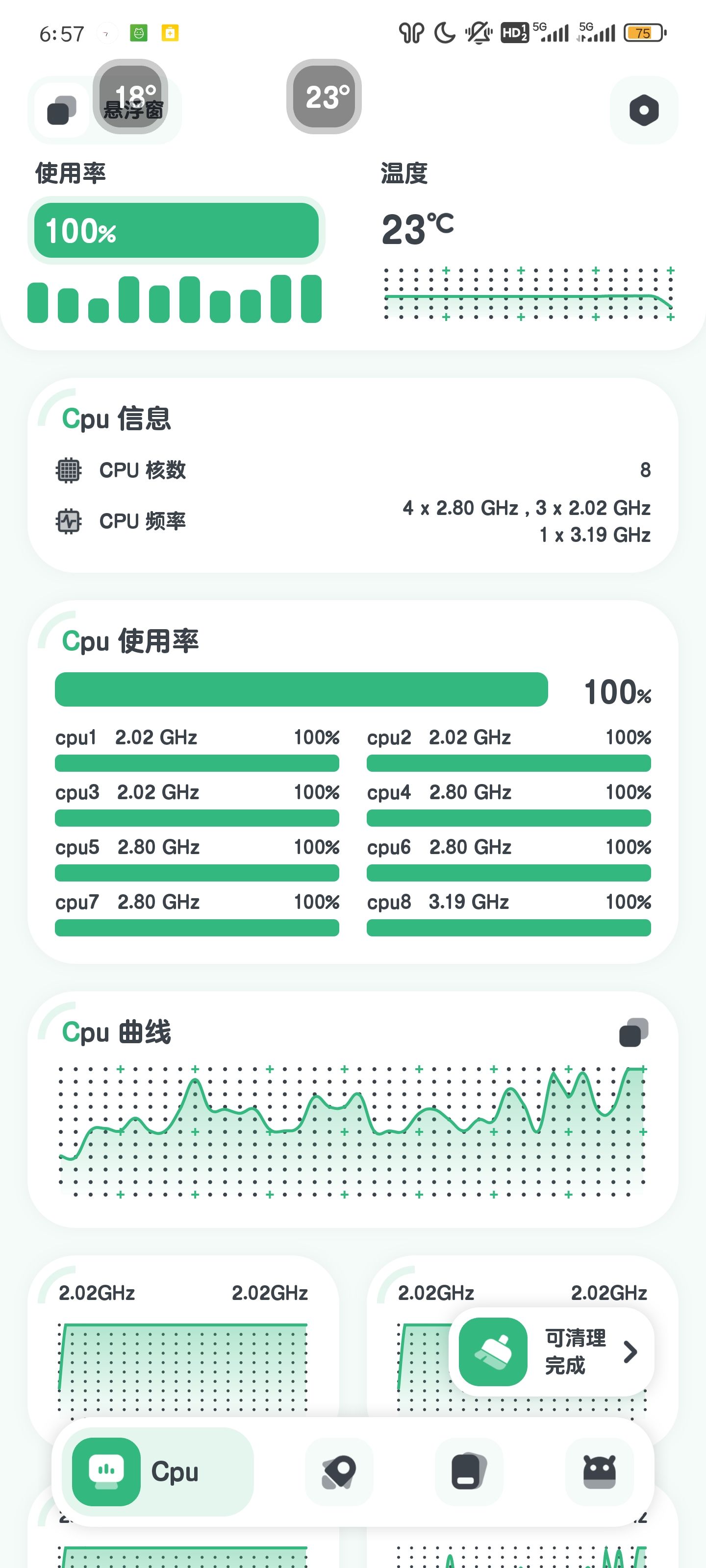706x1568 pixels.
Task: Switch to the rocket boost tab
Action: [x=339, y=1472]
